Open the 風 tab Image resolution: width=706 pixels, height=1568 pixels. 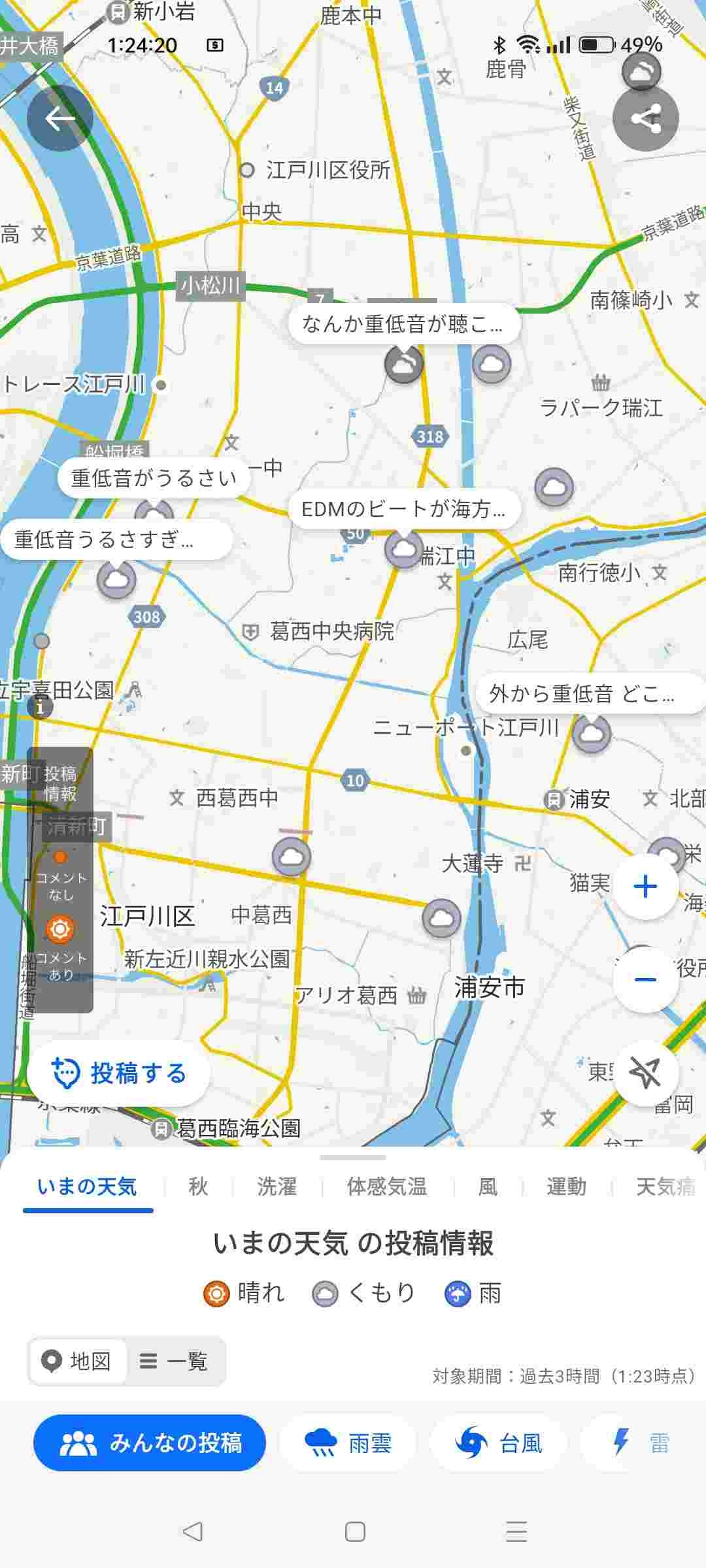point(488,1186)
